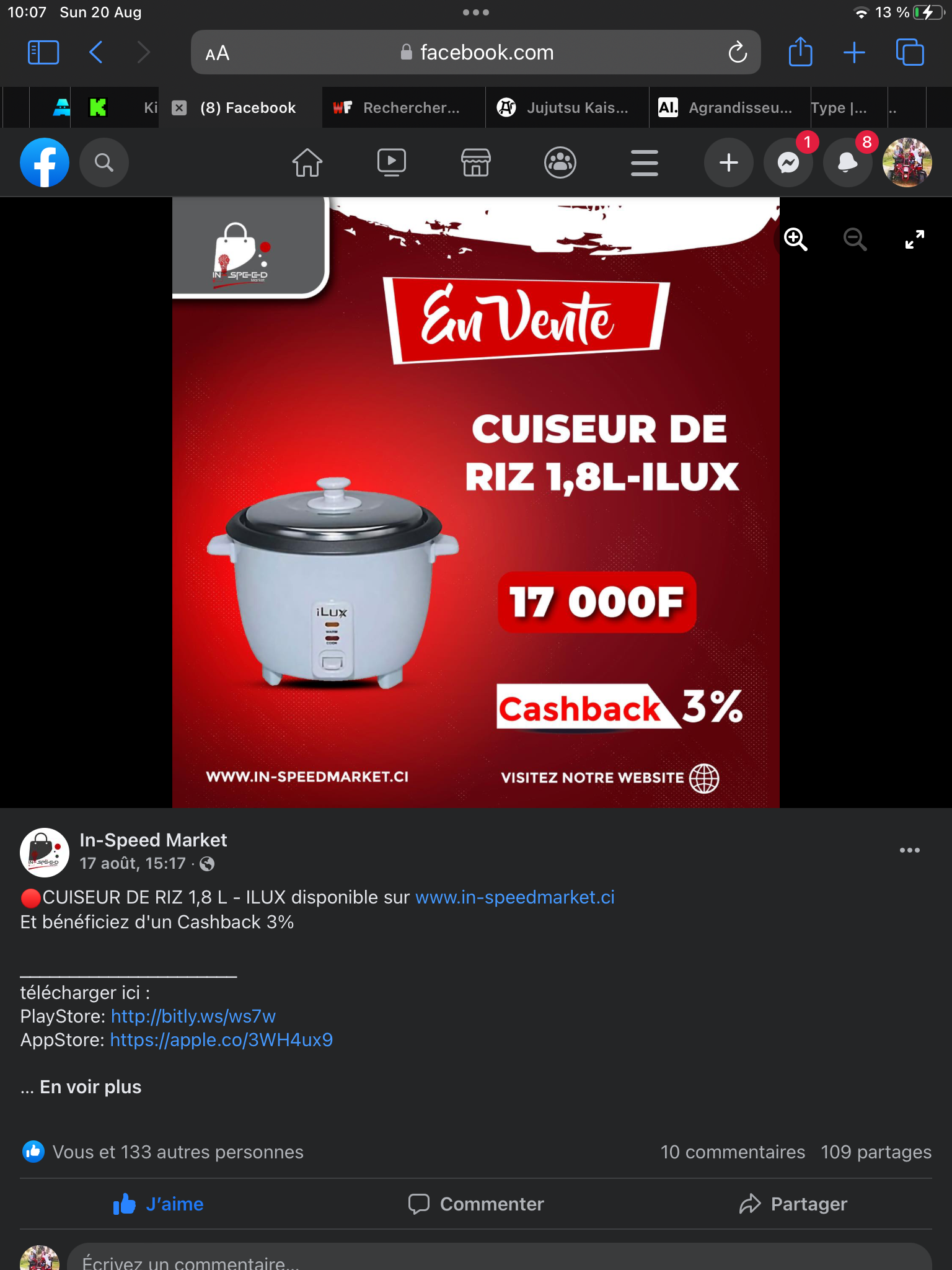The width and height of the screenshot is (952, 1270).
Task: Go back to previous page
Action: click(96, 52)
